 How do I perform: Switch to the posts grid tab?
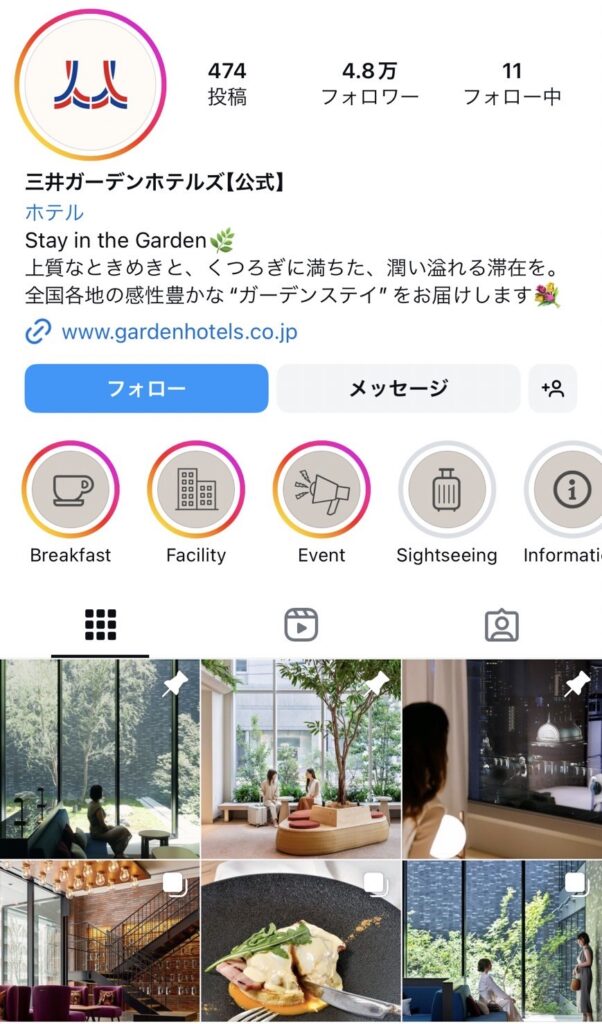(100, 625)
